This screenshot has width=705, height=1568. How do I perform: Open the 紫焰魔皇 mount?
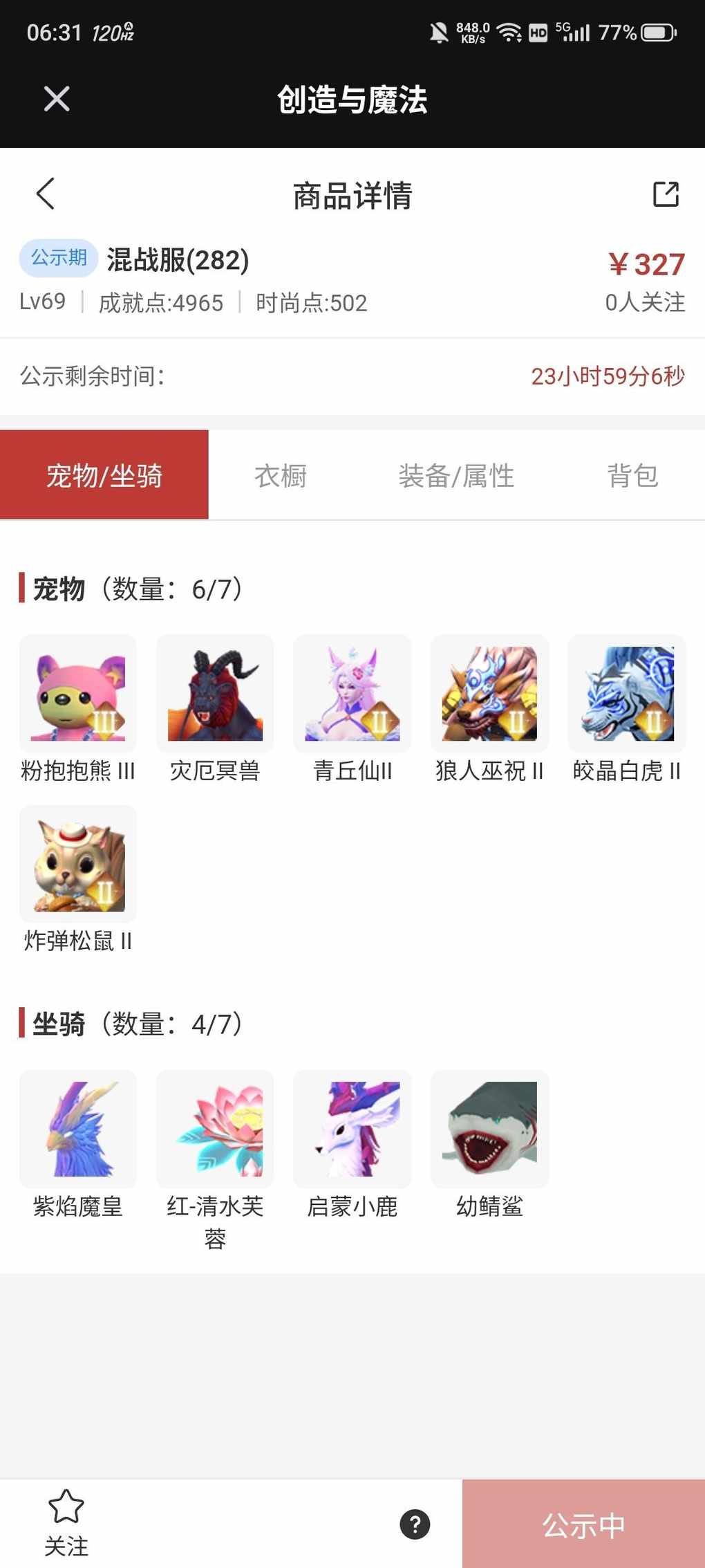[77, 1129]
